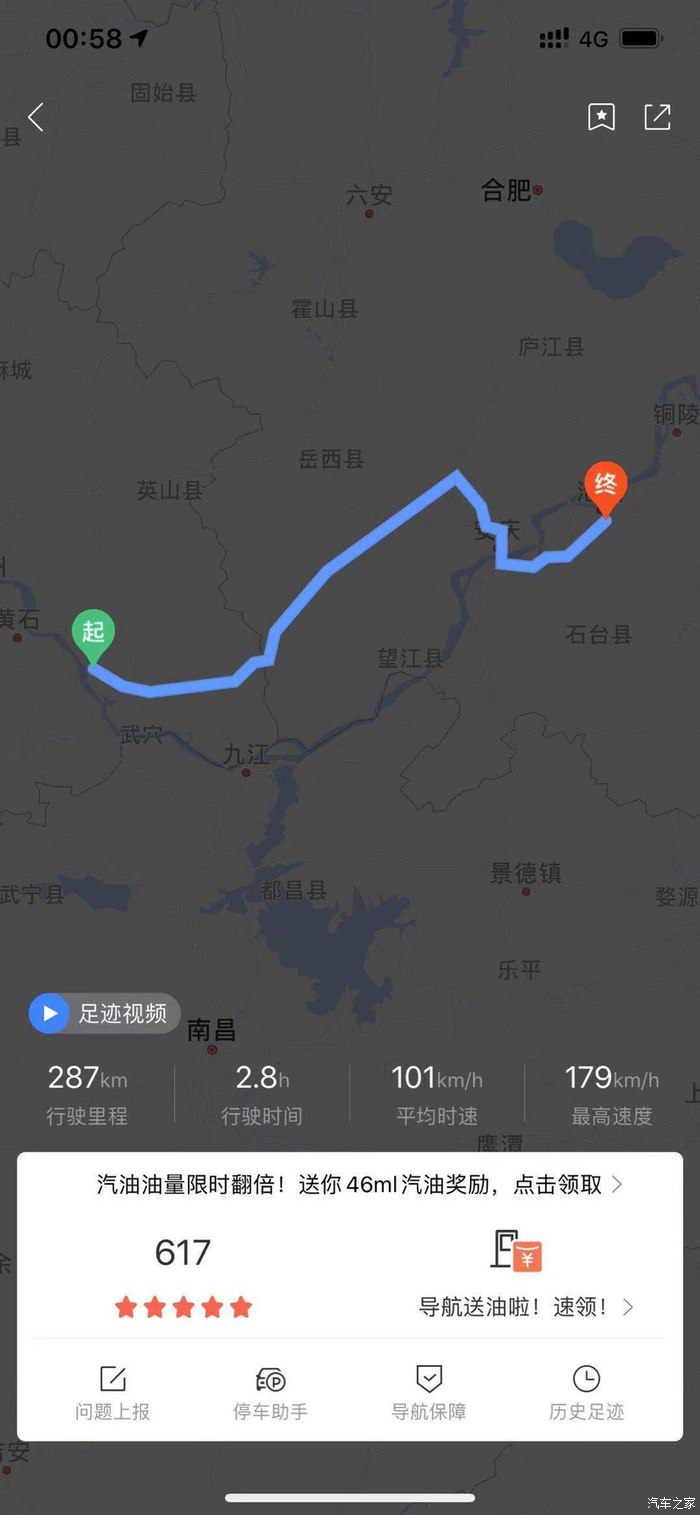
Task: Go back using the arrow
Action: tap(36, 118)
